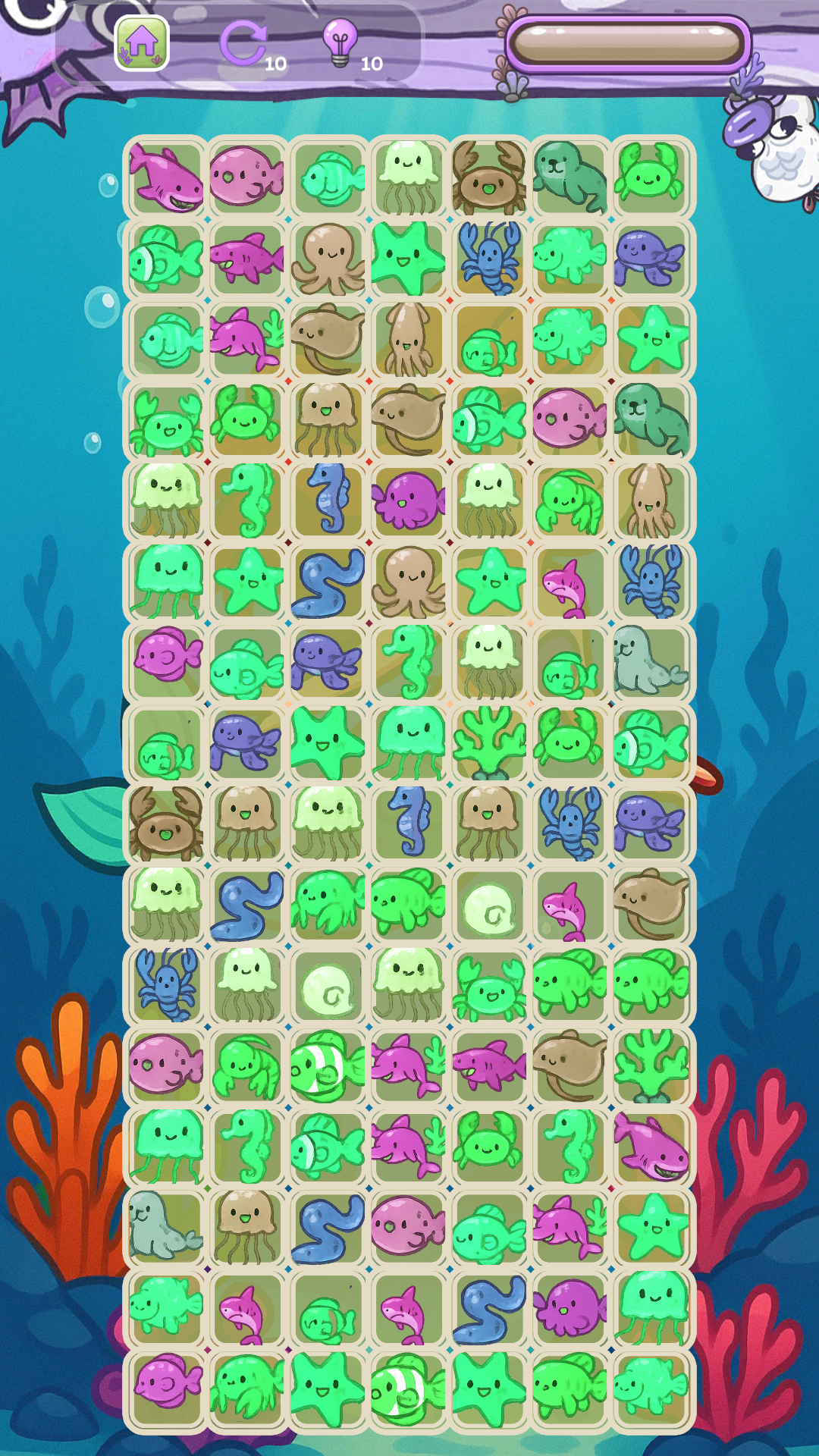Image resolution: width=819 pixels, height=1456 pixels.
Task: Pick the blue seahorse between two brown jellyfish
Action: pos(409,824)
